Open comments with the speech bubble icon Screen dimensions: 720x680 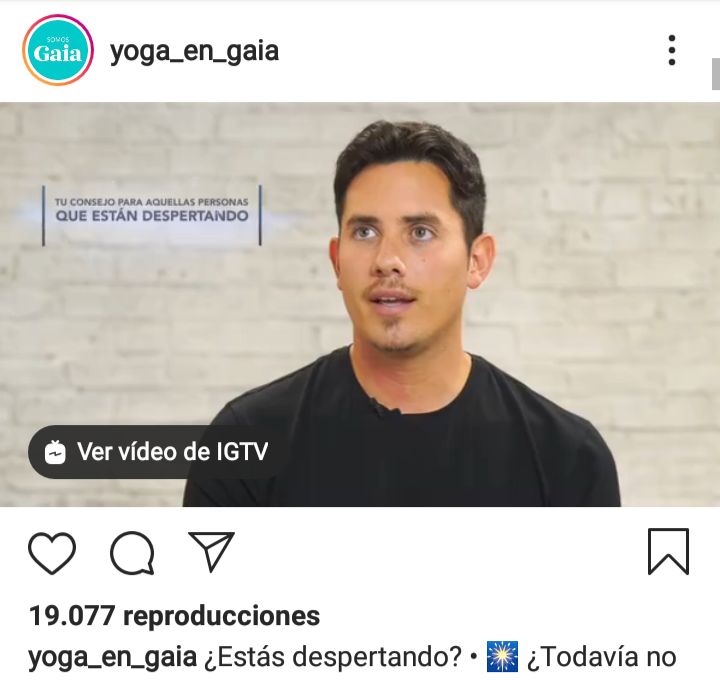coord(132,552)
